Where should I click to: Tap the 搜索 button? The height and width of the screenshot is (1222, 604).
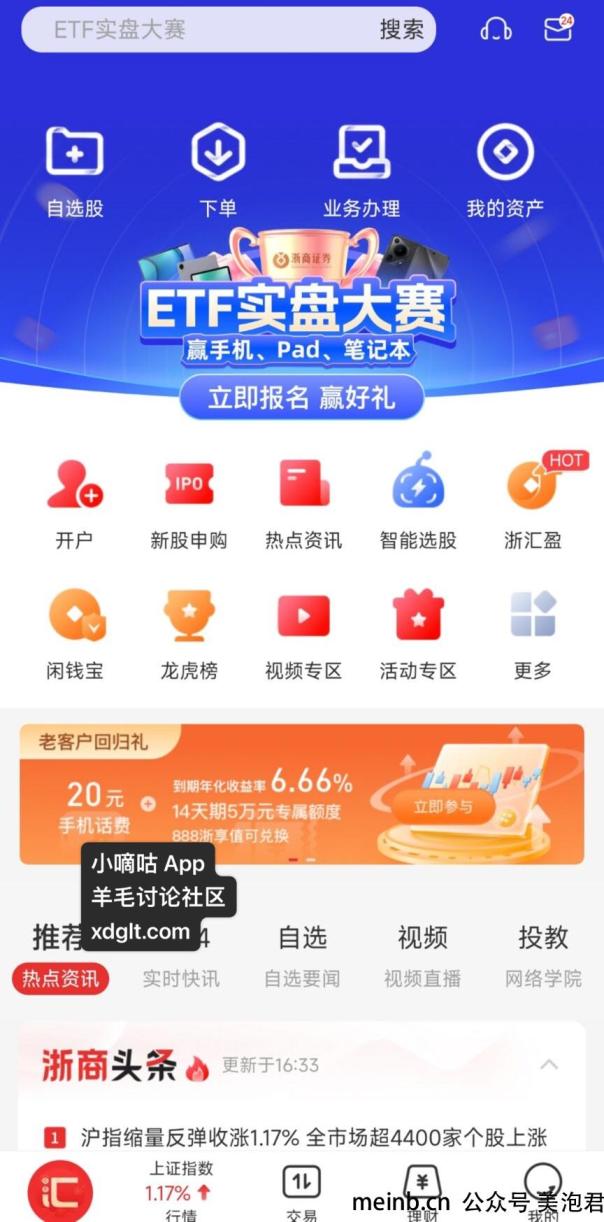[x=401, y=30]
